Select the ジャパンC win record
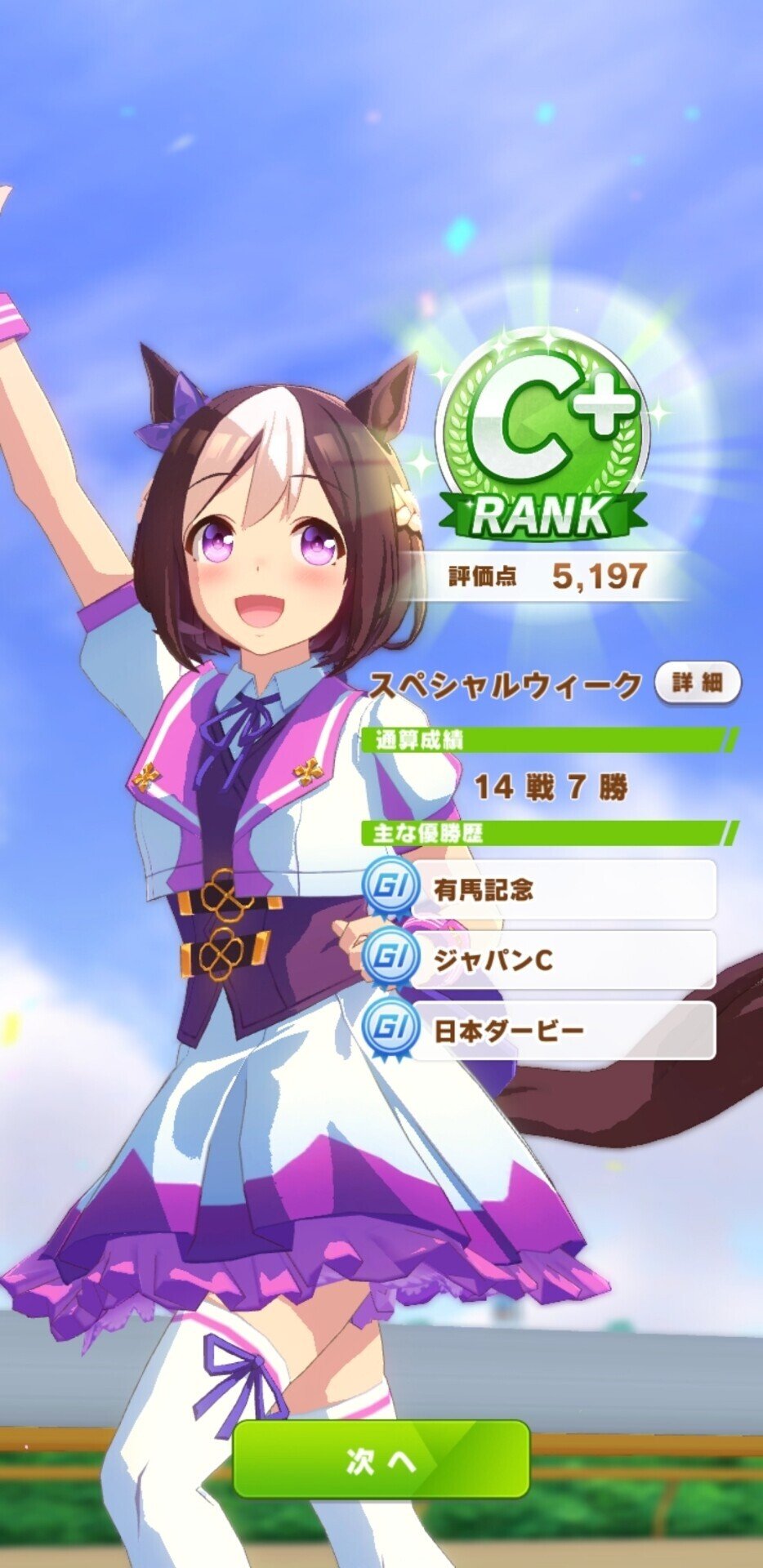The width and height of the screenshot is (763, 1568). [564, 960]
